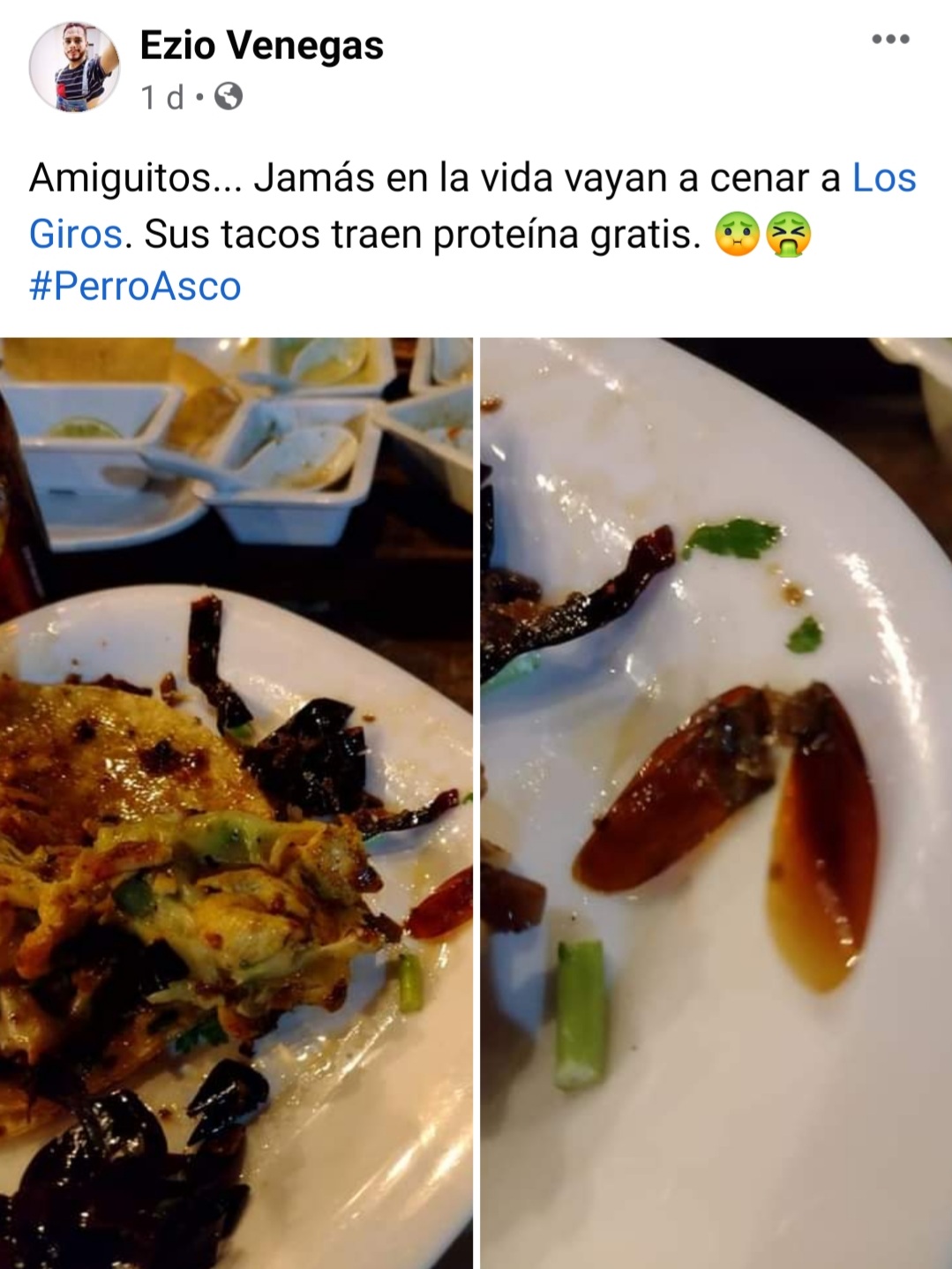
Task: Open the Los Giros page link
Action: 883,179
